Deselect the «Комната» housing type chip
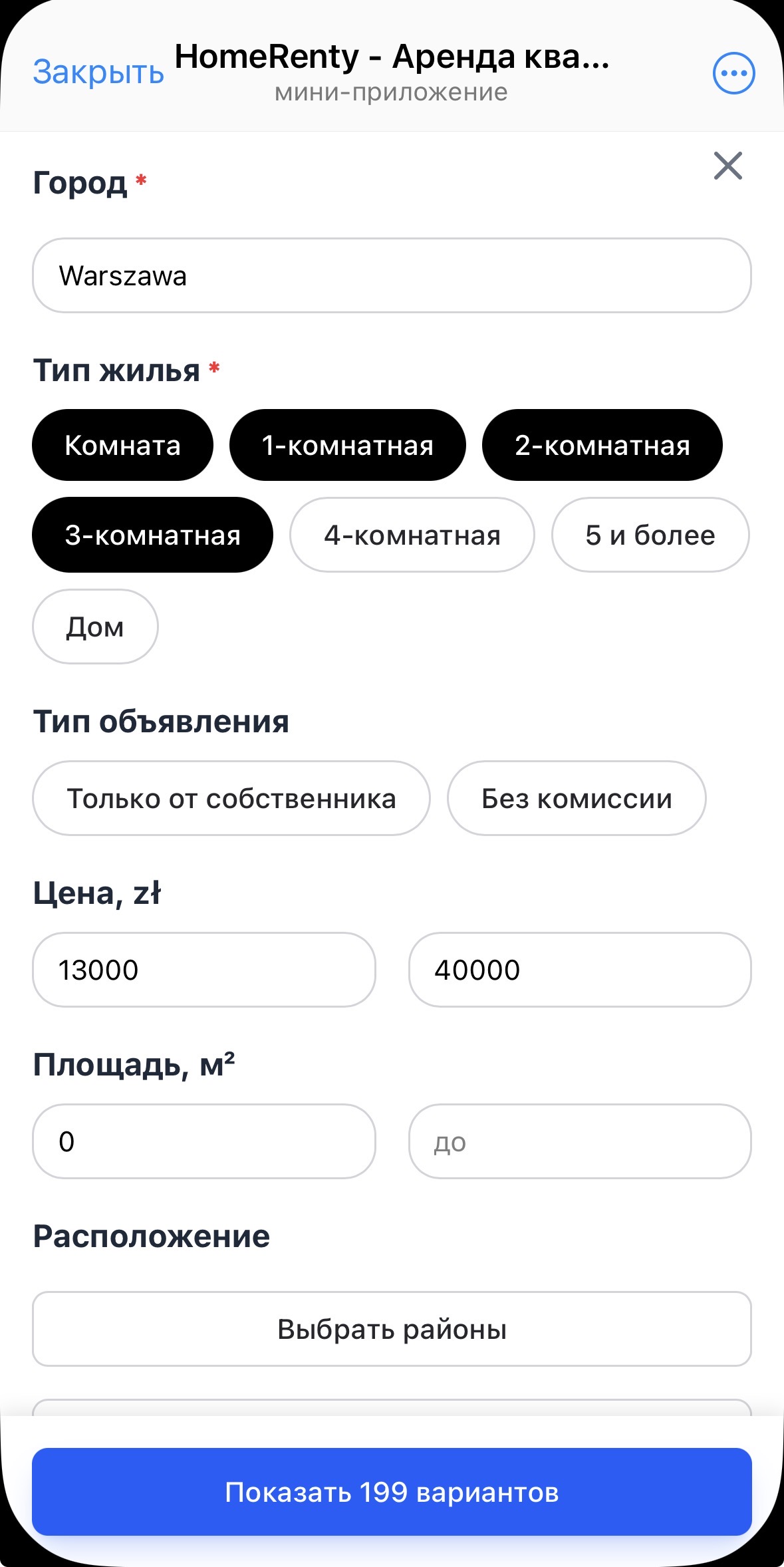 (x=122, y=445)
